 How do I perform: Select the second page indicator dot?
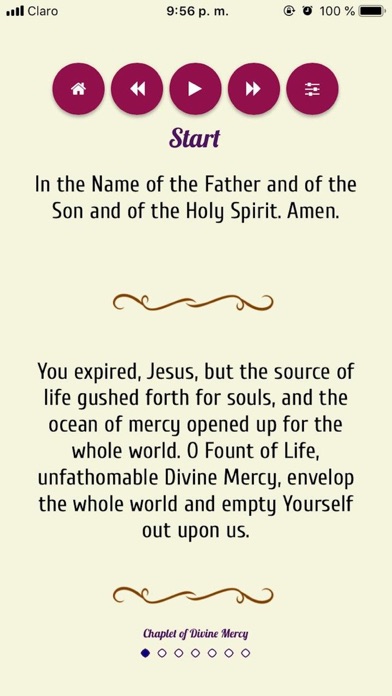162,653
